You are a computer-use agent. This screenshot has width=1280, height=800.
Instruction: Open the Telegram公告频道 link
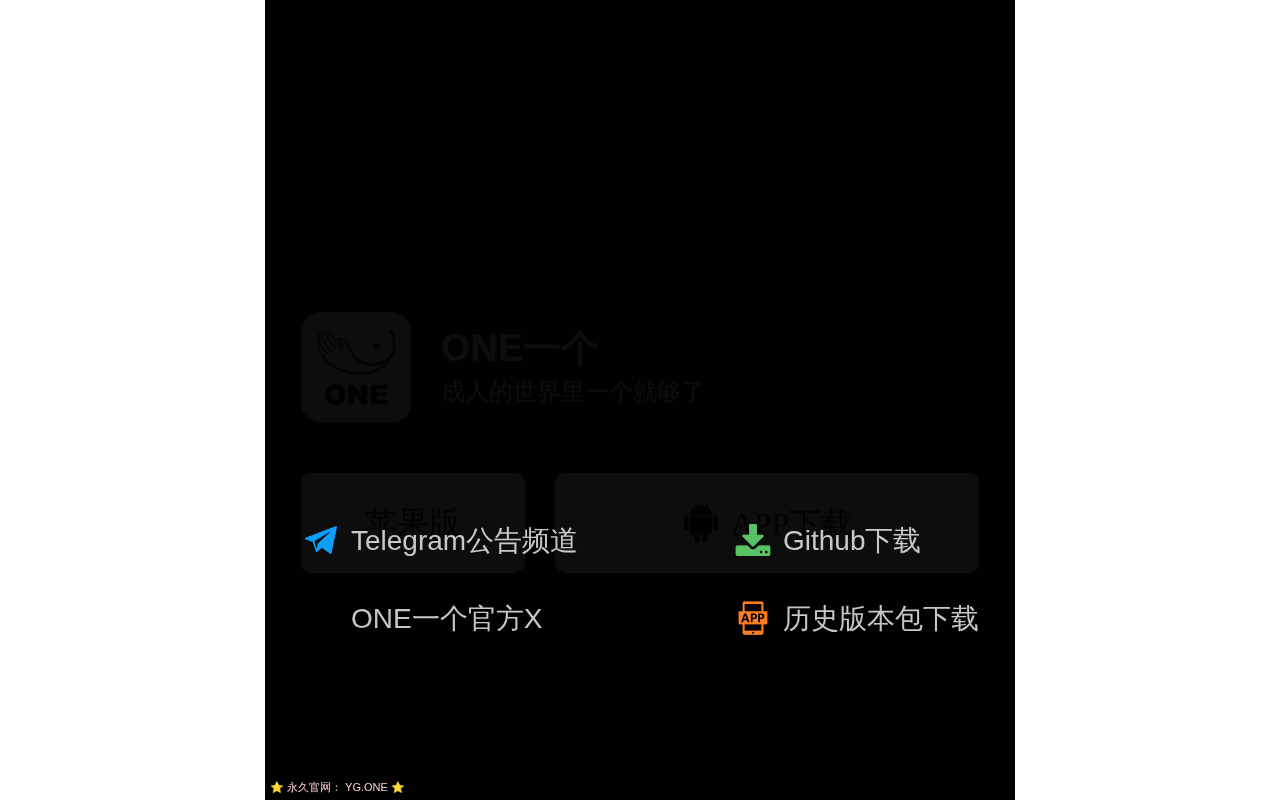(463, 541)
